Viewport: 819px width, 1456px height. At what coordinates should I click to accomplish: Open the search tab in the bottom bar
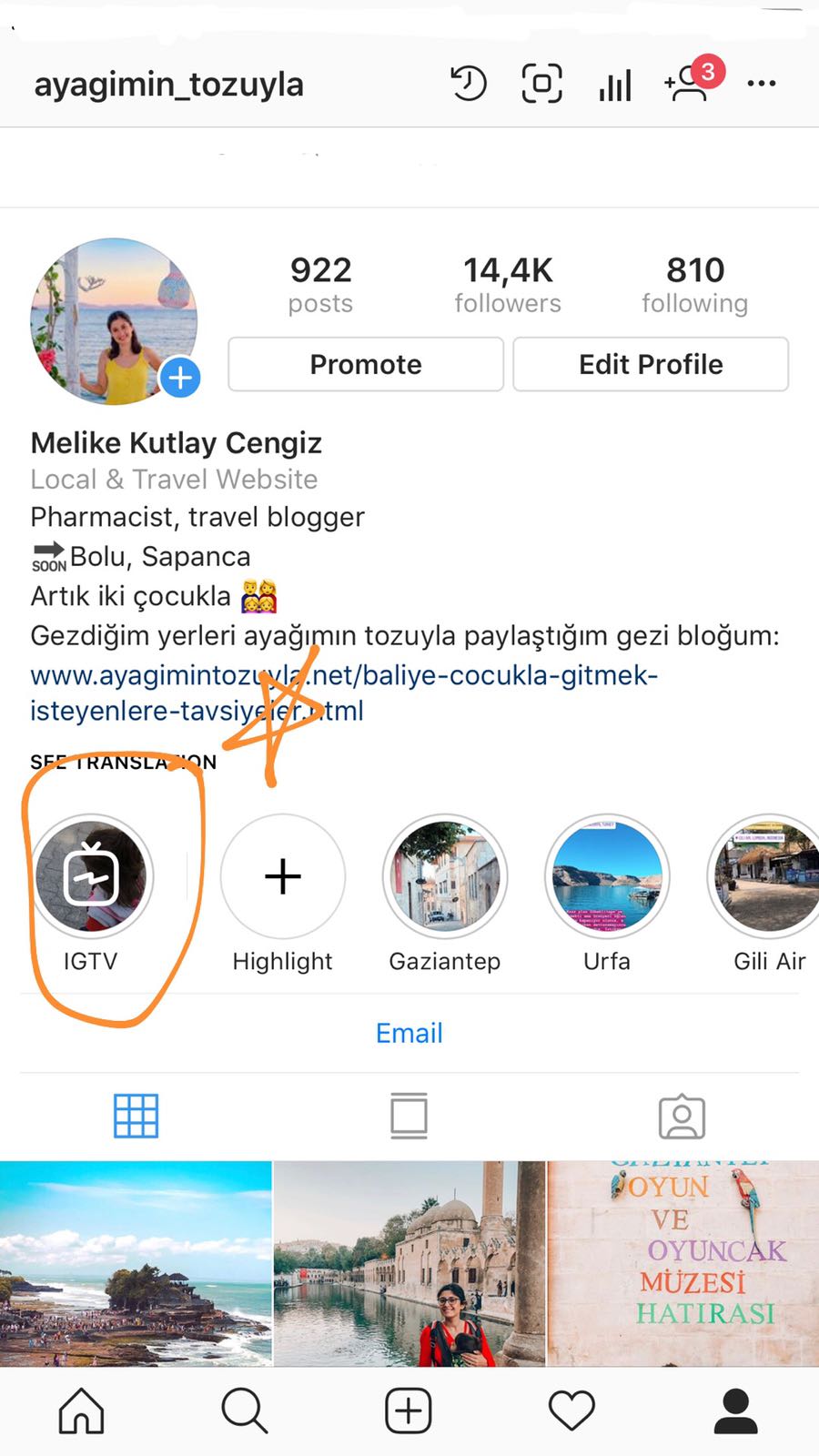pyautogui.click(x=244, y=1410)
